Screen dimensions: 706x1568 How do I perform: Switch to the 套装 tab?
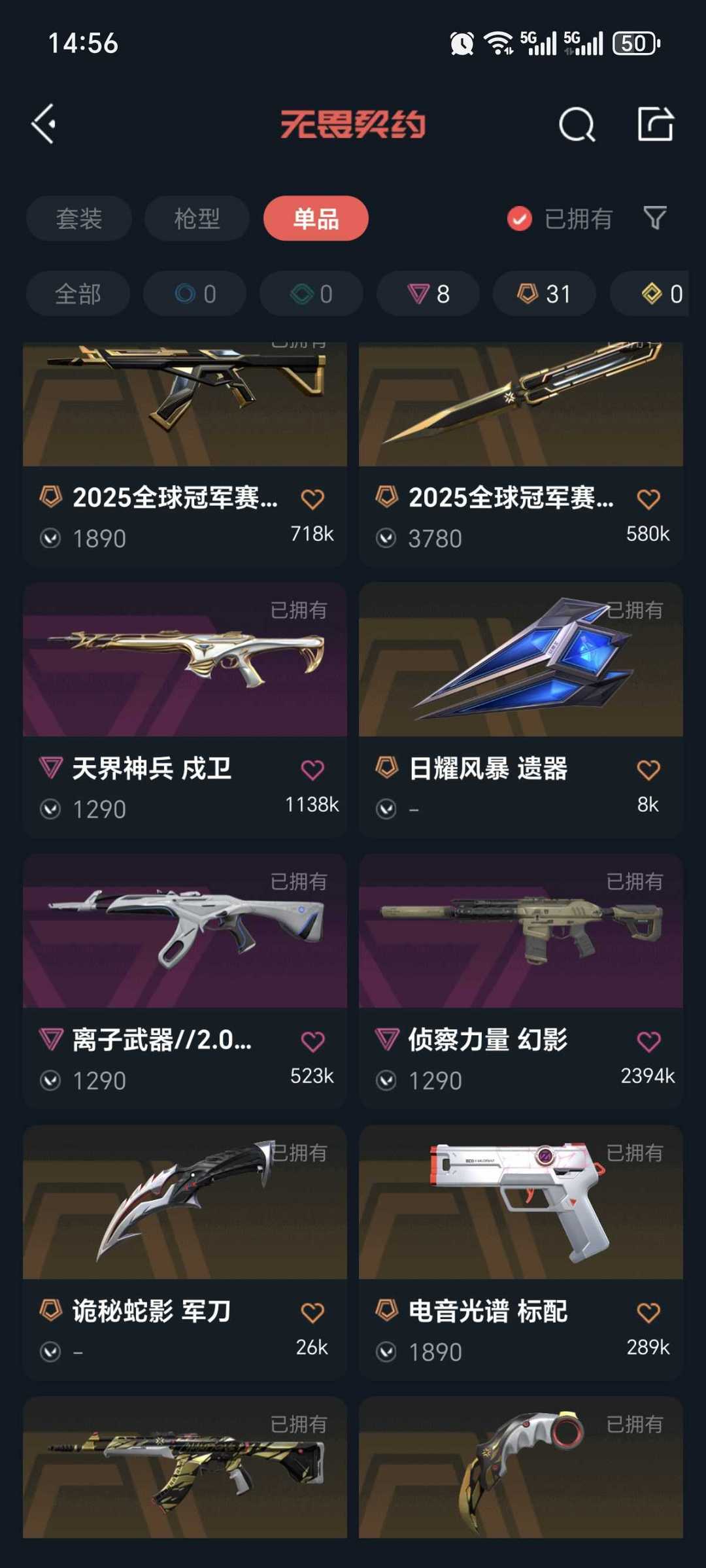pos(78,218)
